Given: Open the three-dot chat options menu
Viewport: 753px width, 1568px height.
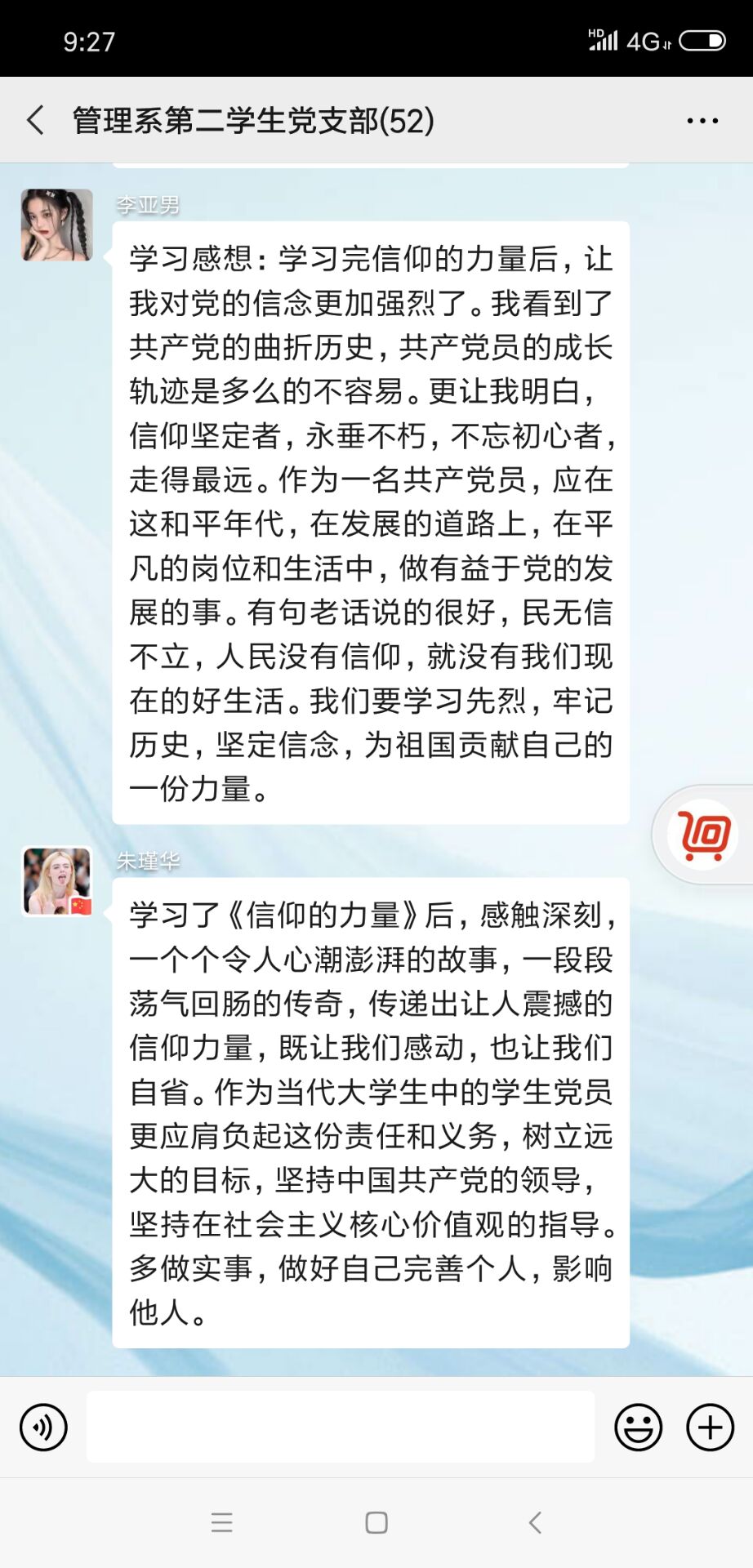Looking at the screenshot, I should pos(702,121).
